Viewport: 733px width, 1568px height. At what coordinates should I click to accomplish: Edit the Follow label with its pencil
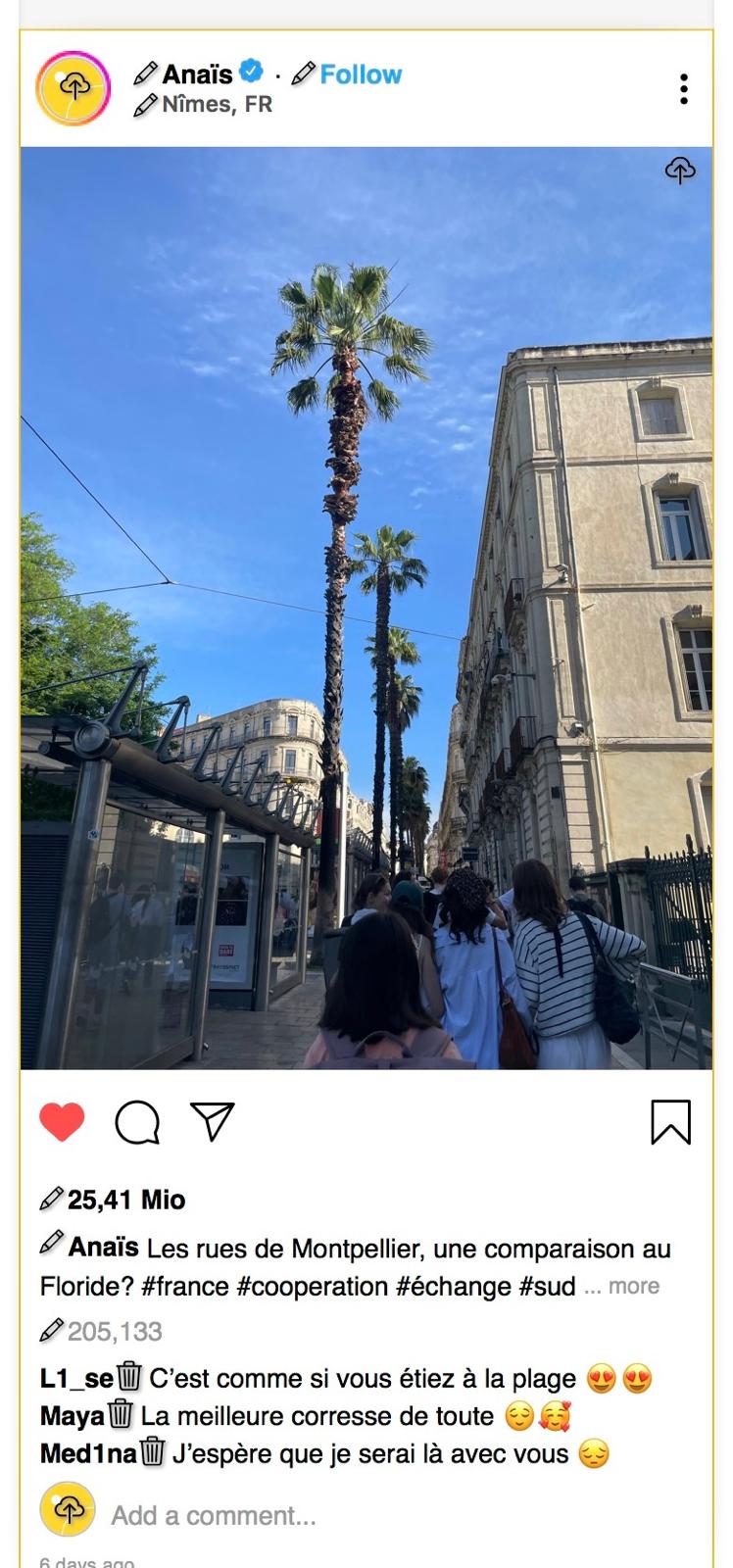click(x=304, y=73)
